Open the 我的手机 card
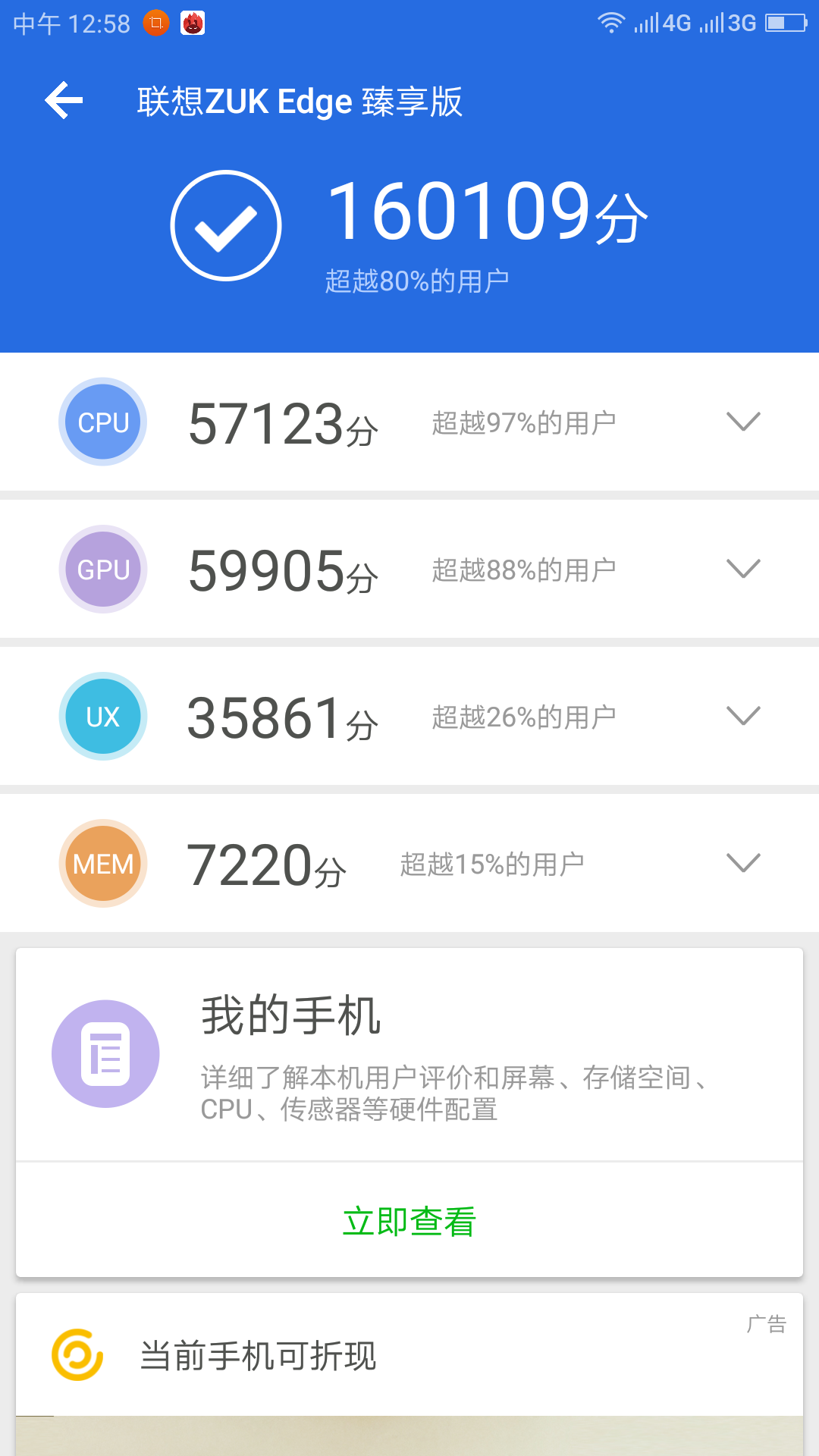Viewport: 819px width, 1456px height. (x=409, y=1054)
